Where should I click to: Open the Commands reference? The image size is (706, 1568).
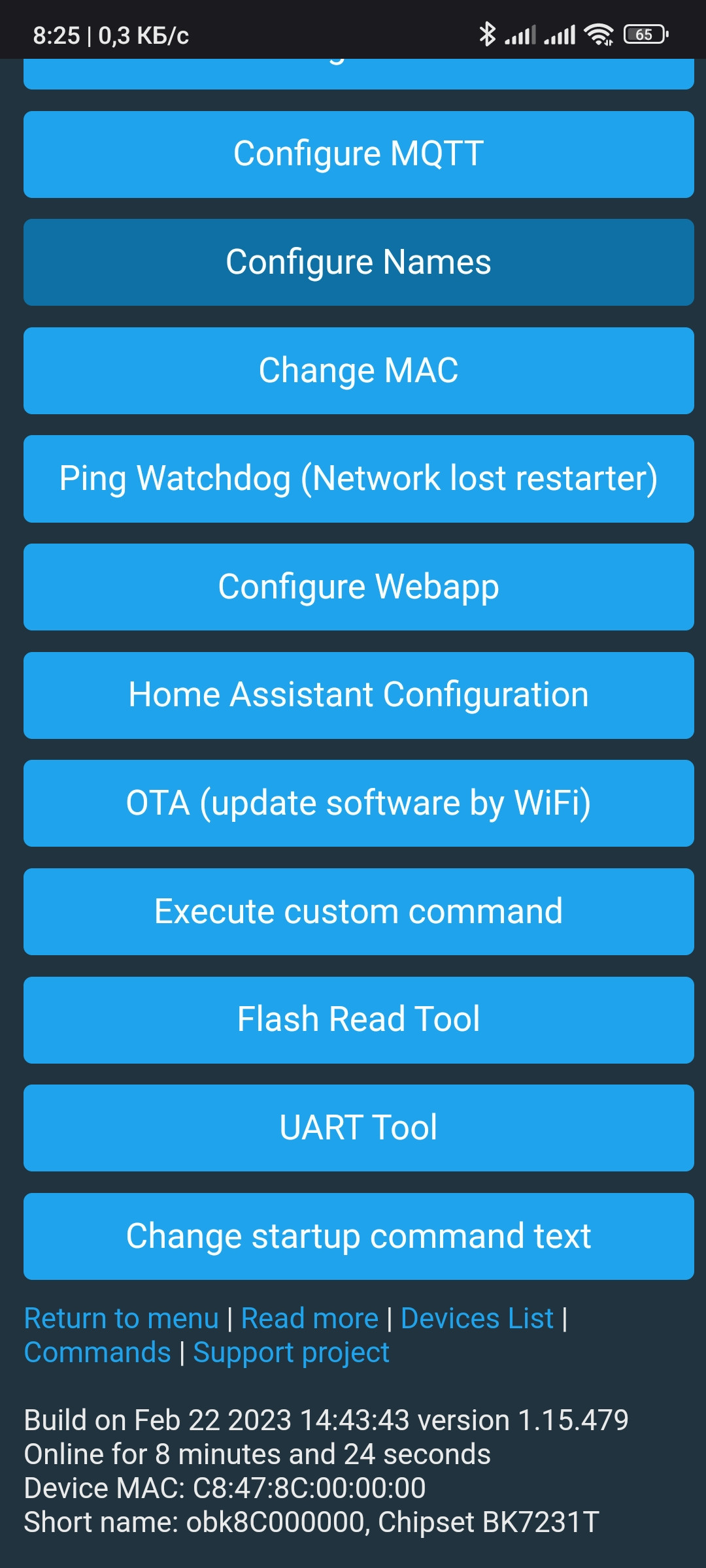pos(97,1352)
